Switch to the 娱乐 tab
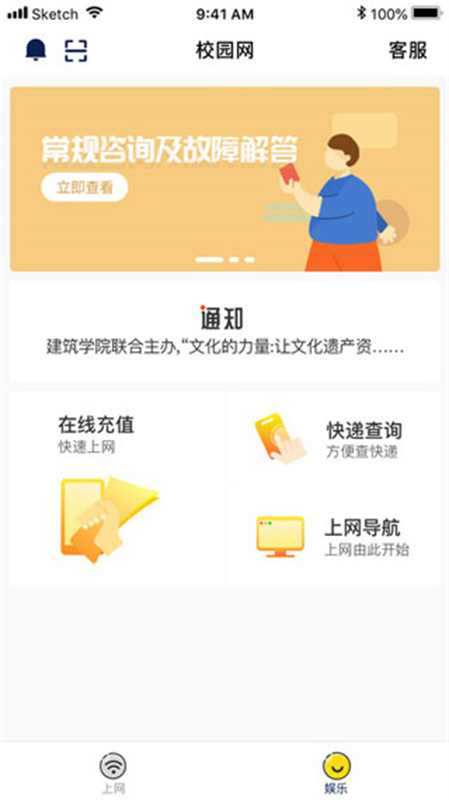The width and height of the screenshot is (449, 800). [336, 773]
